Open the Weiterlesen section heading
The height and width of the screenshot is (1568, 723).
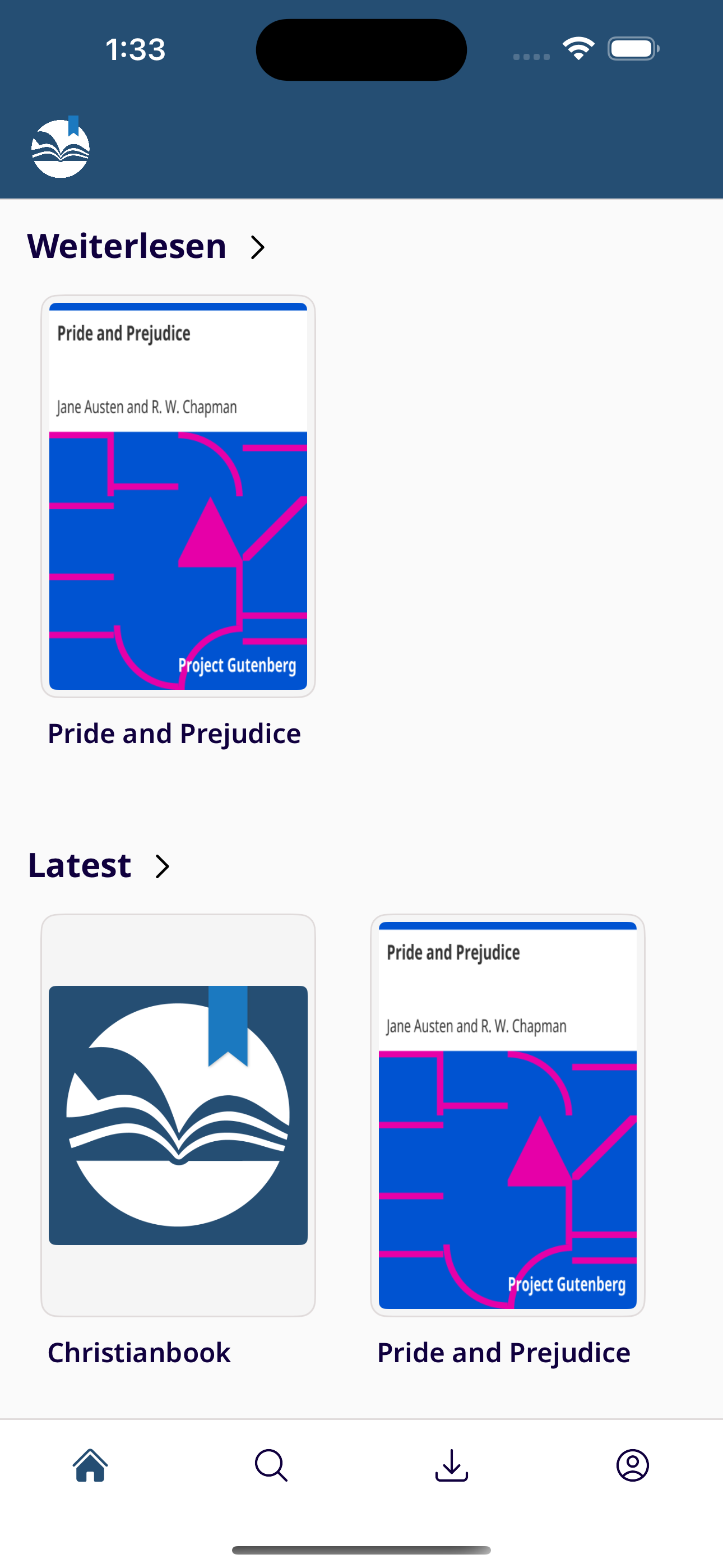126,246
